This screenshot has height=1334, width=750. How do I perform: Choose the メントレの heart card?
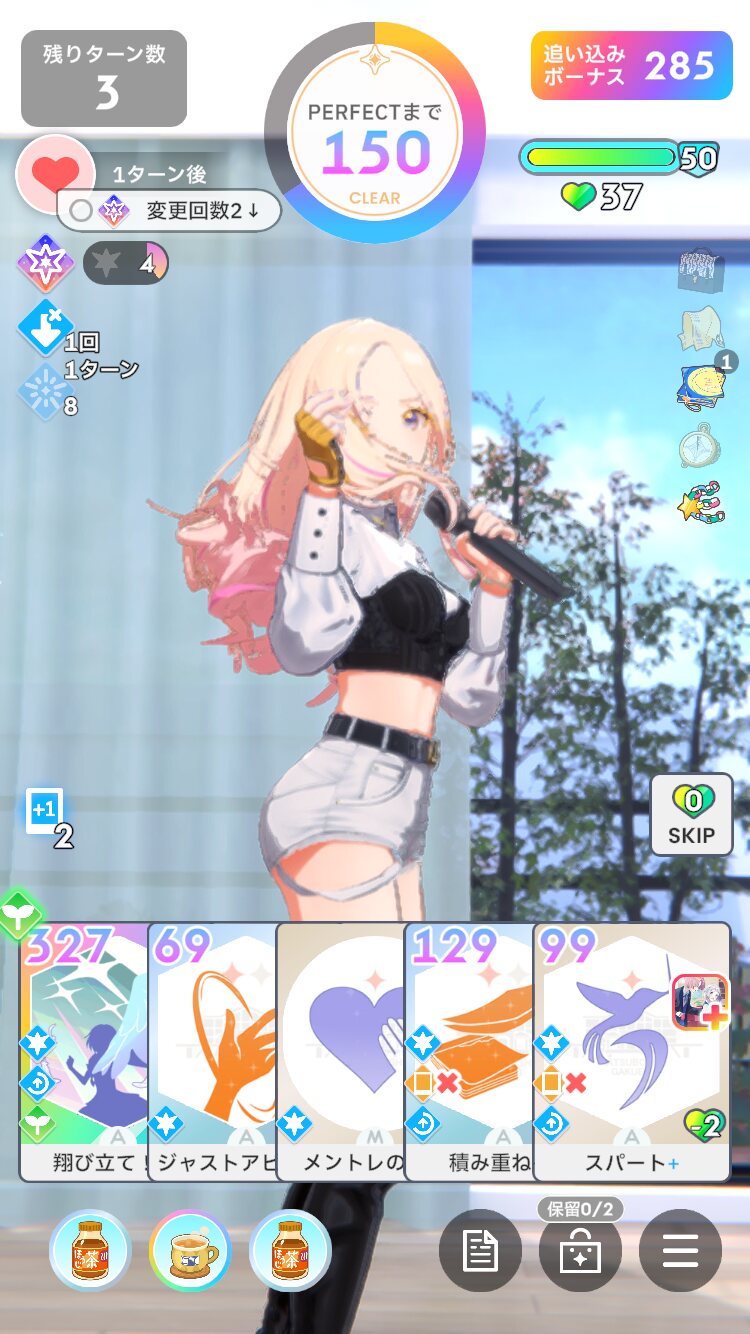340,1052
